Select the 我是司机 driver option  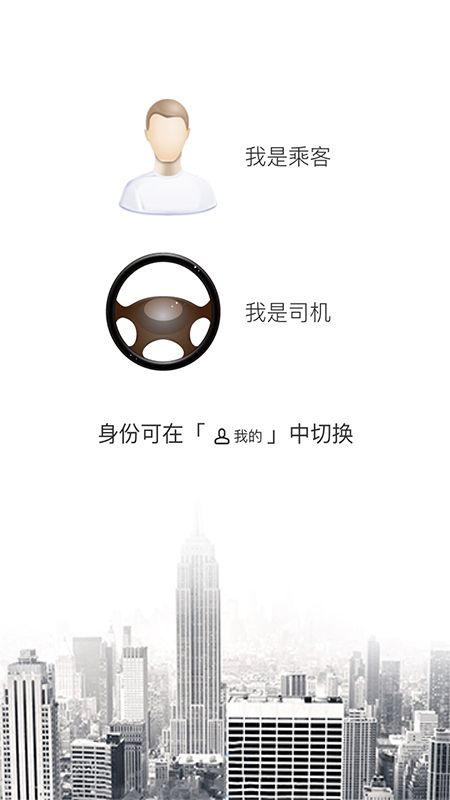pyautogui.click(x=219, y=312)
